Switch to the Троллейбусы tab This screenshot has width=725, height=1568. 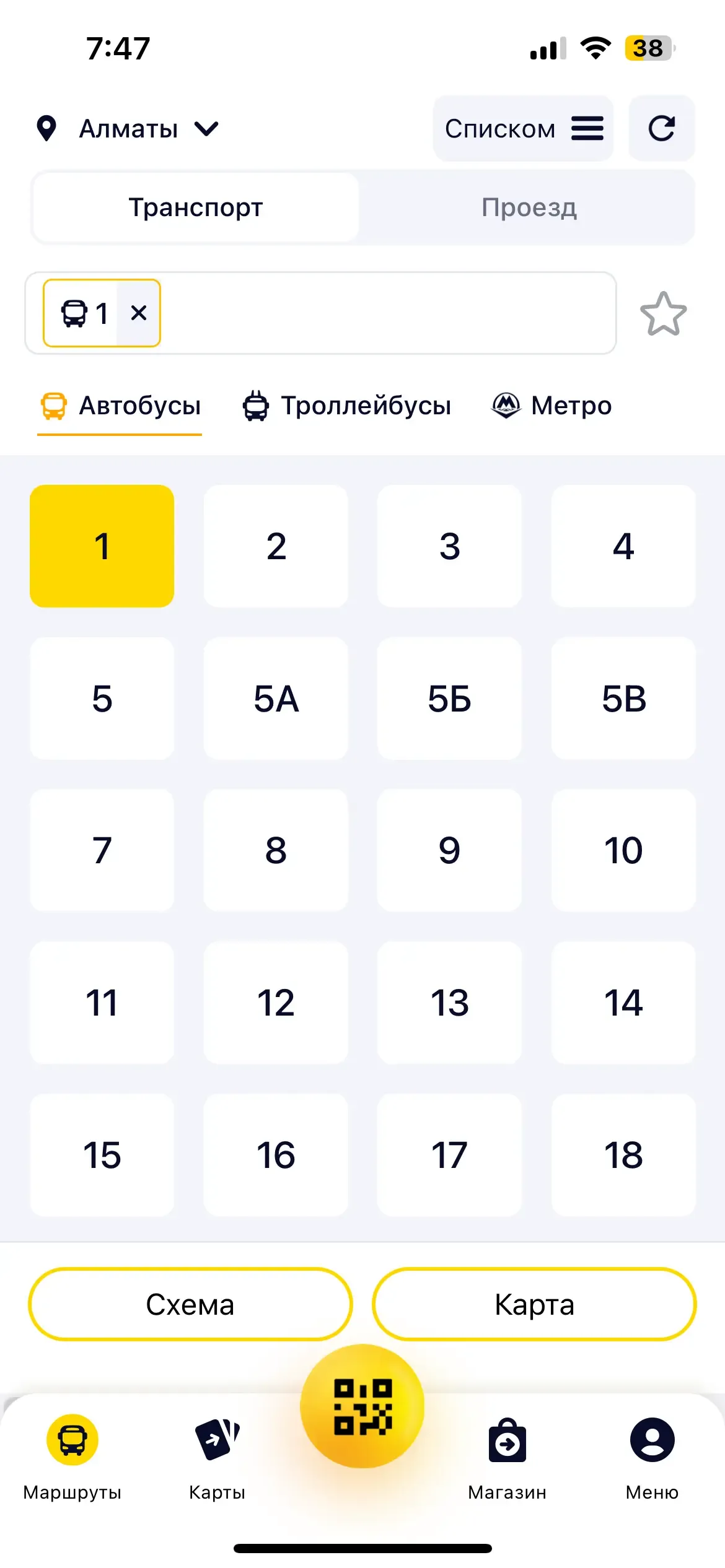[347, 406]
